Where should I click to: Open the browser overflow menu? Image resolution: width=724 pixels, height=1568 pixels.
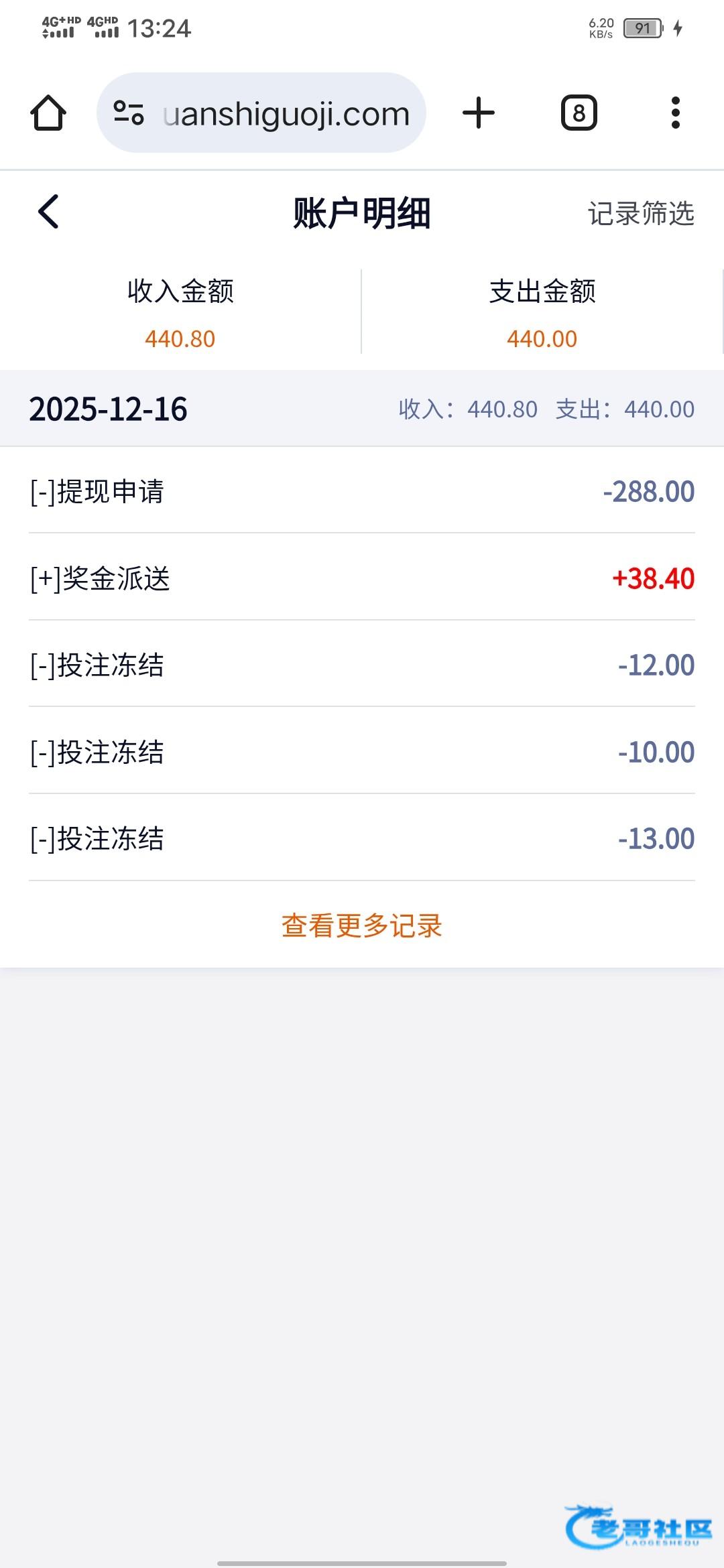click(675, 113)
